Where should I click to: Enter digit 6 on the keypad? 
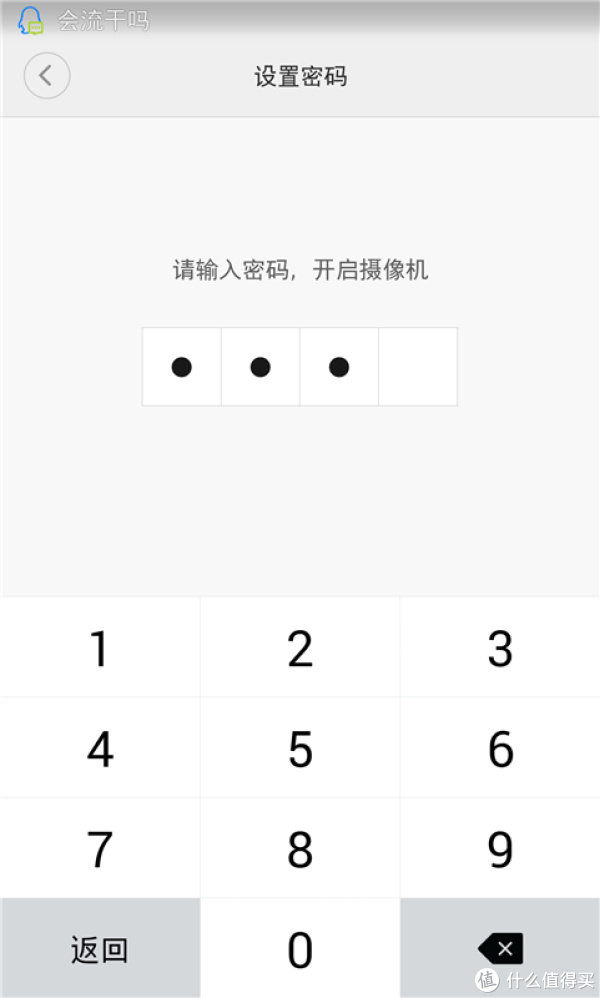point(500,748)
